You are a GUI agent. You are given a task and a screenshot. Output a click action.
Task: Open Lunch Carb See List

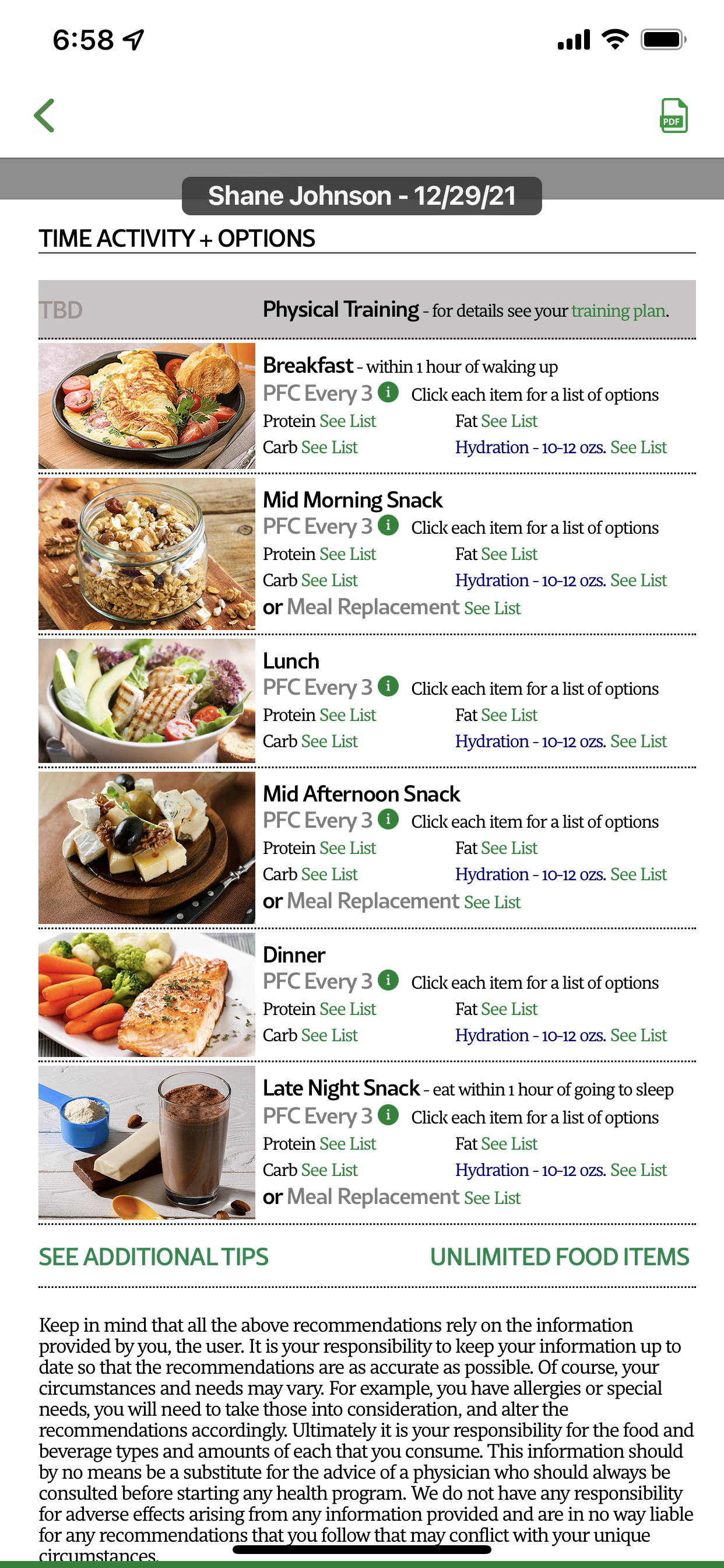(329, 741)
